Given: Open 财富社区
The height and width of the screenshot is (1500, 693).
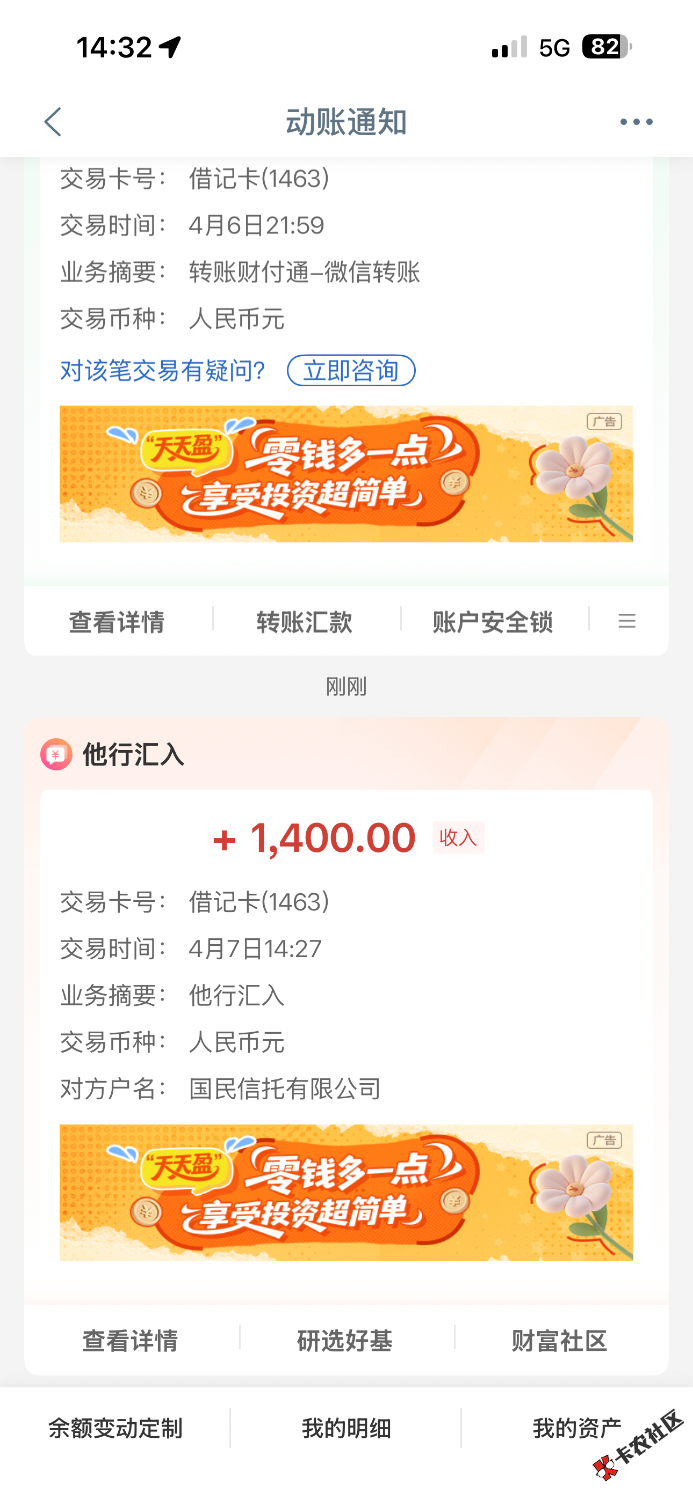Looking at the screenshot, I should pos(559,1340).
